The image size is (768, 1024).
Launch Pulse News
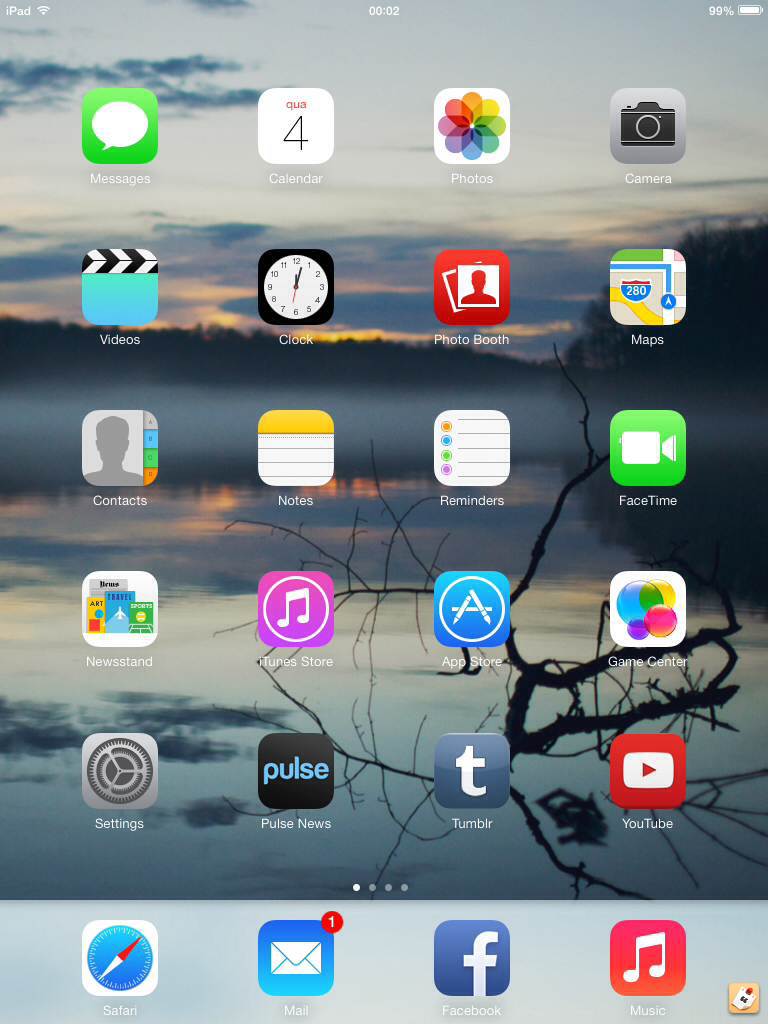[x=296, y=771]
